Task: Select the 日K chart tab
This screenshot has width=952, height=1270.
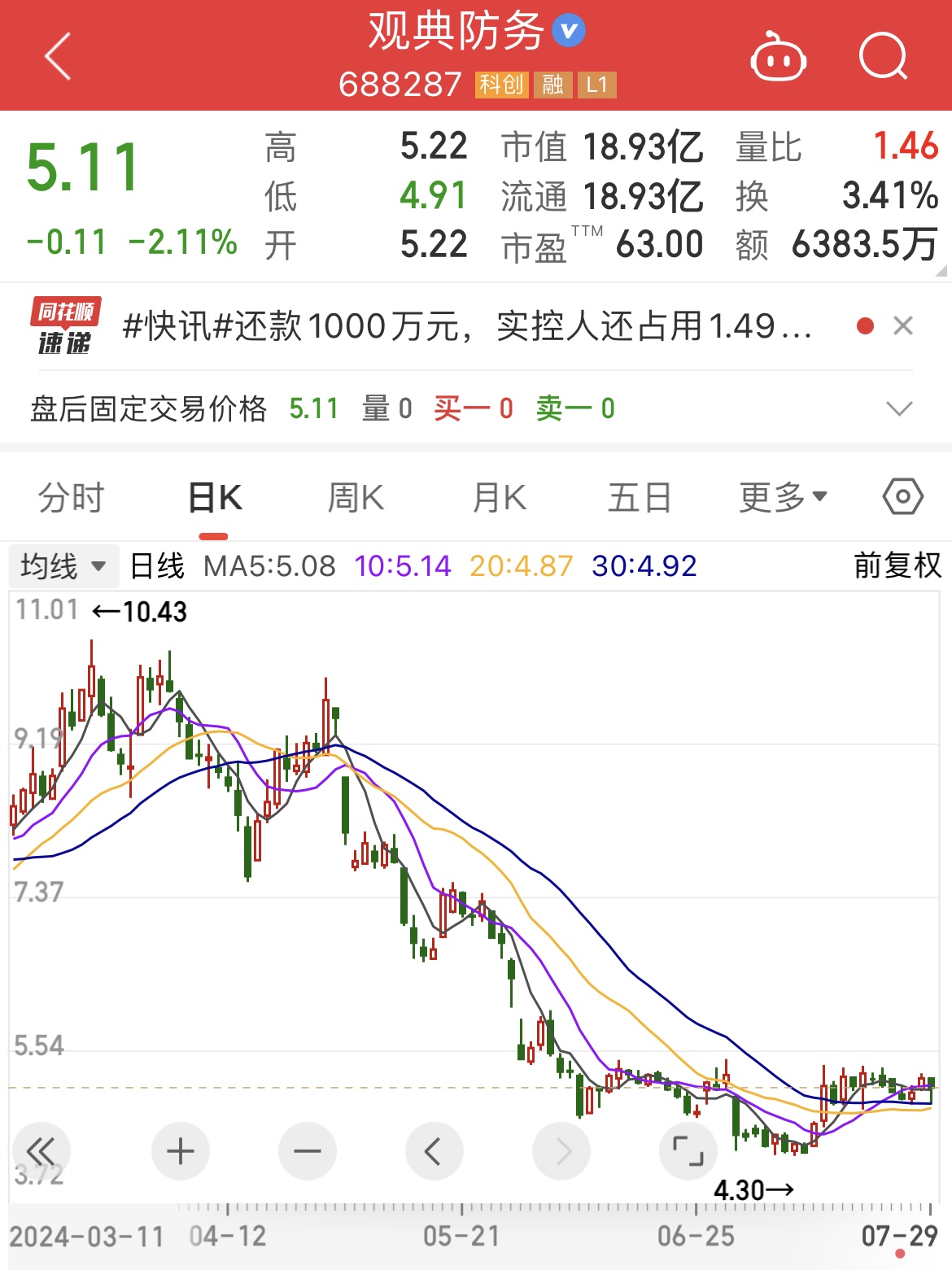Action: 214,498
